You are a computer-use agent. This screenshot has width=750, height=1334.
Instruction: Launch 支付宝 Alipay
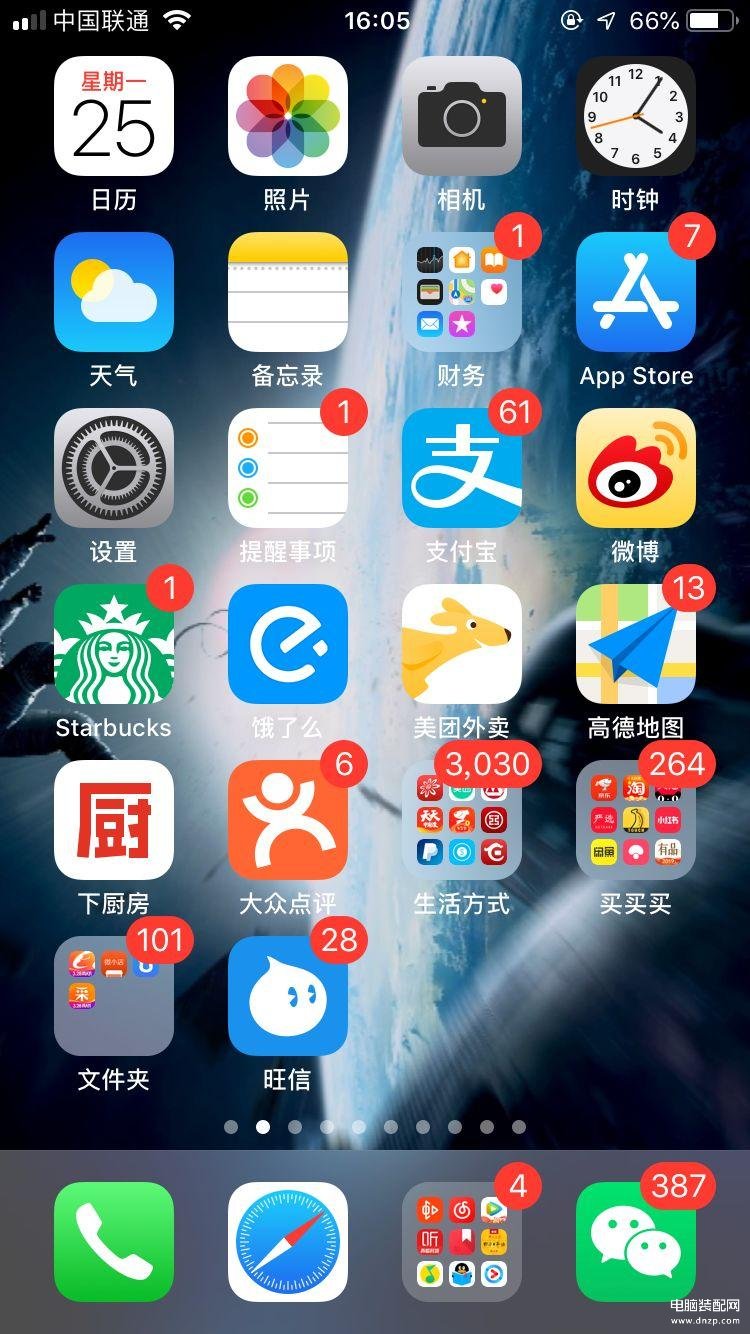pyautogui.click(x=462, y=468)
